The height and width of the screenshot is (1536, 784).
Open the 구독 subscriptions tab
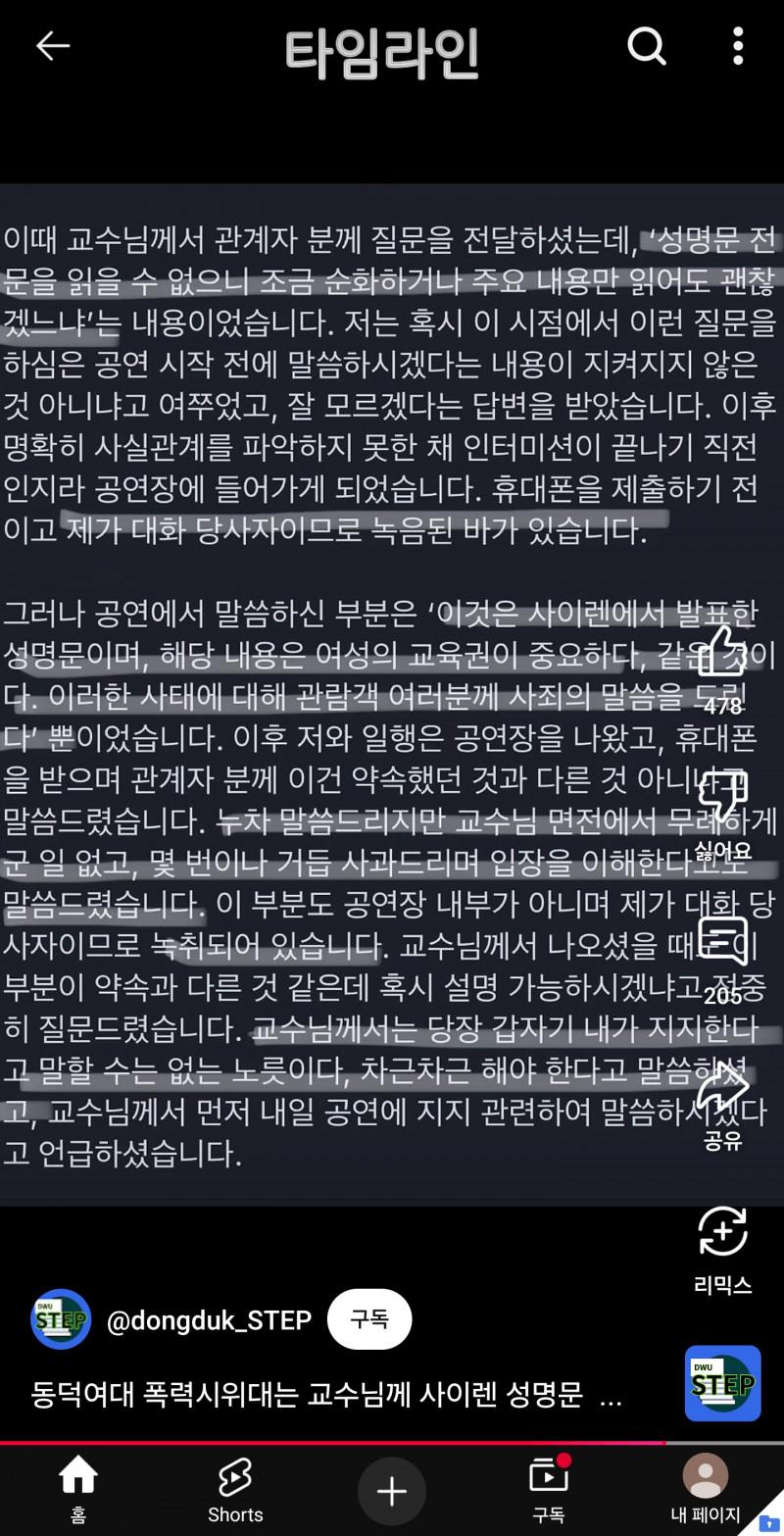point(548,1488)
